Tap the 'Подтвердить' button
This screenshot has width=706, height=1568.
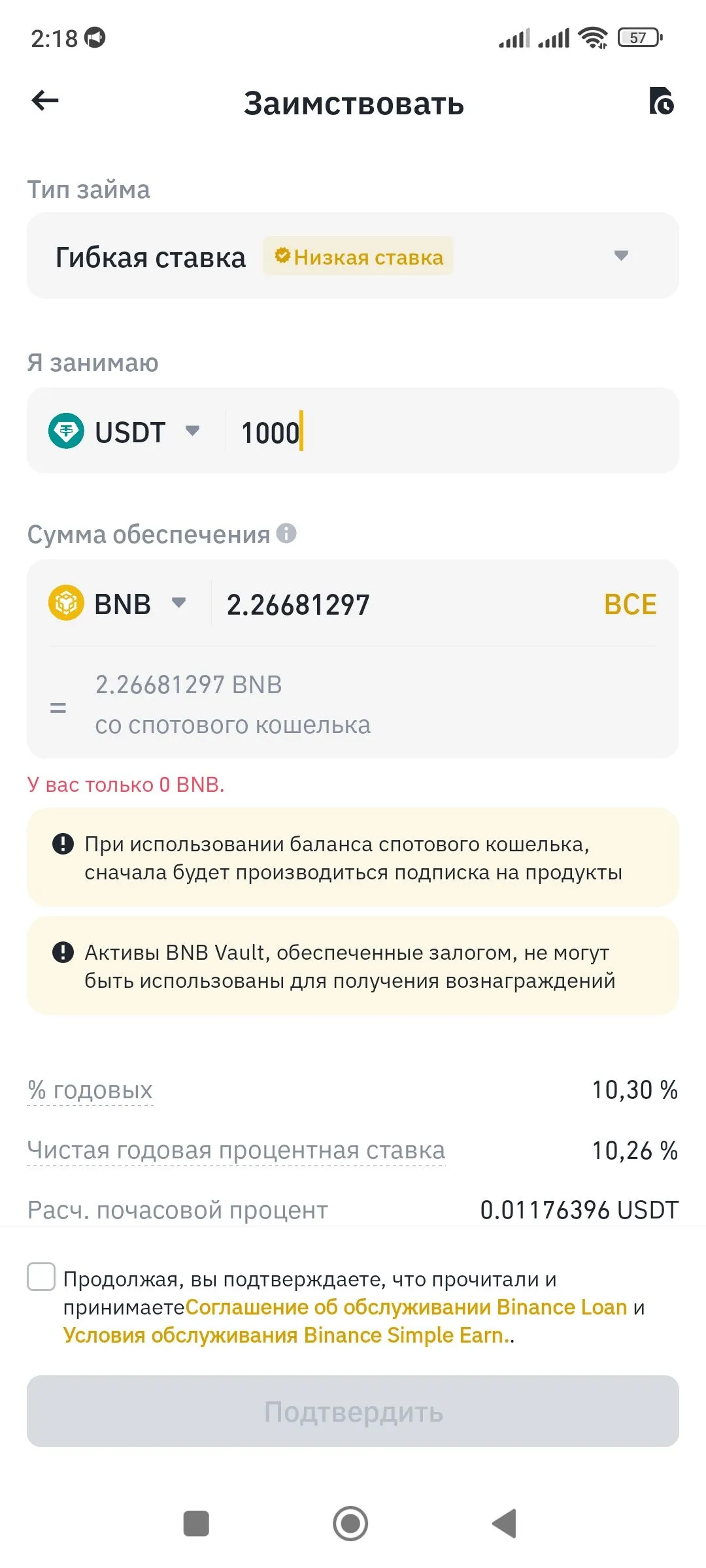[353, 1412]
